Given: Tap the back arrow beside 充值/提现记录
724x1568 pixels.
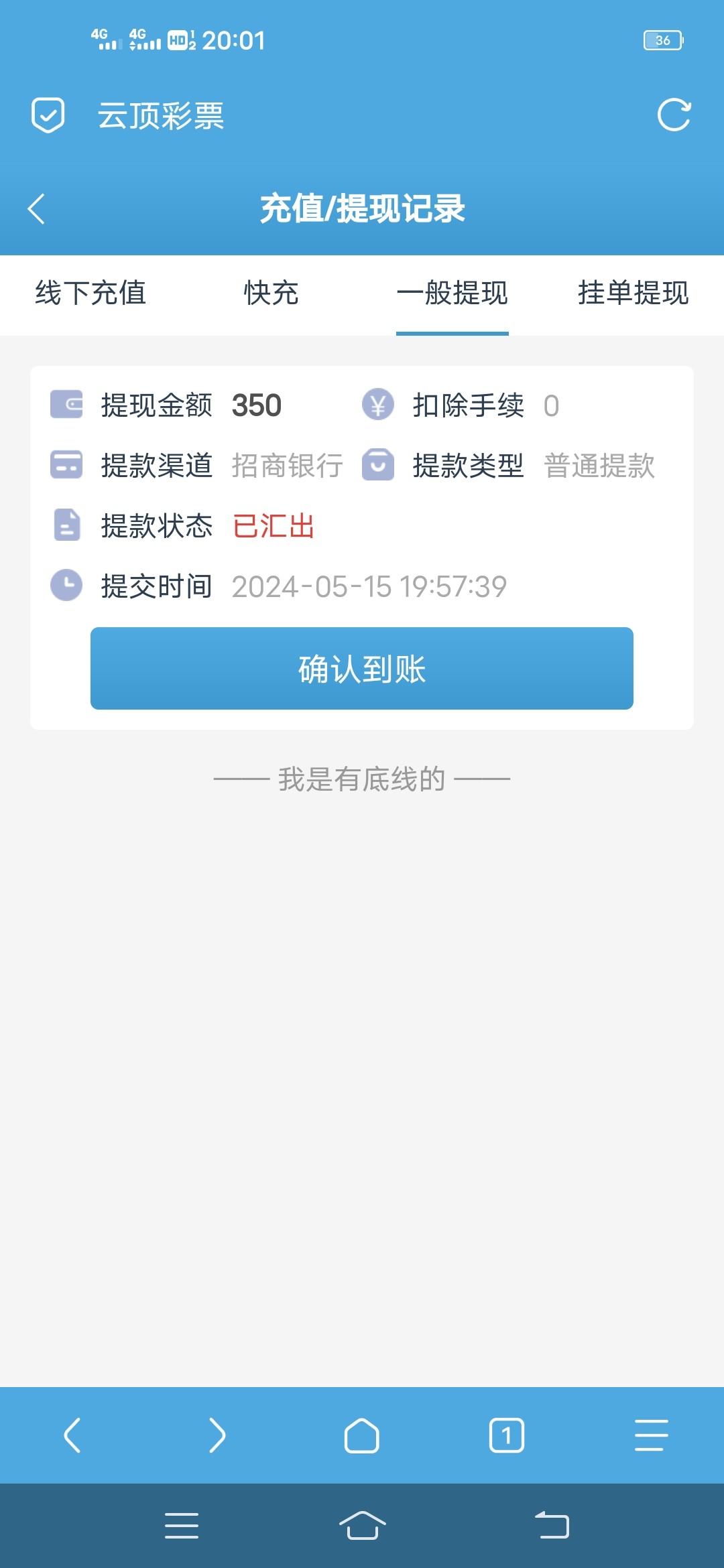Looking at the screenshot, I should click(x=37, y=208).
